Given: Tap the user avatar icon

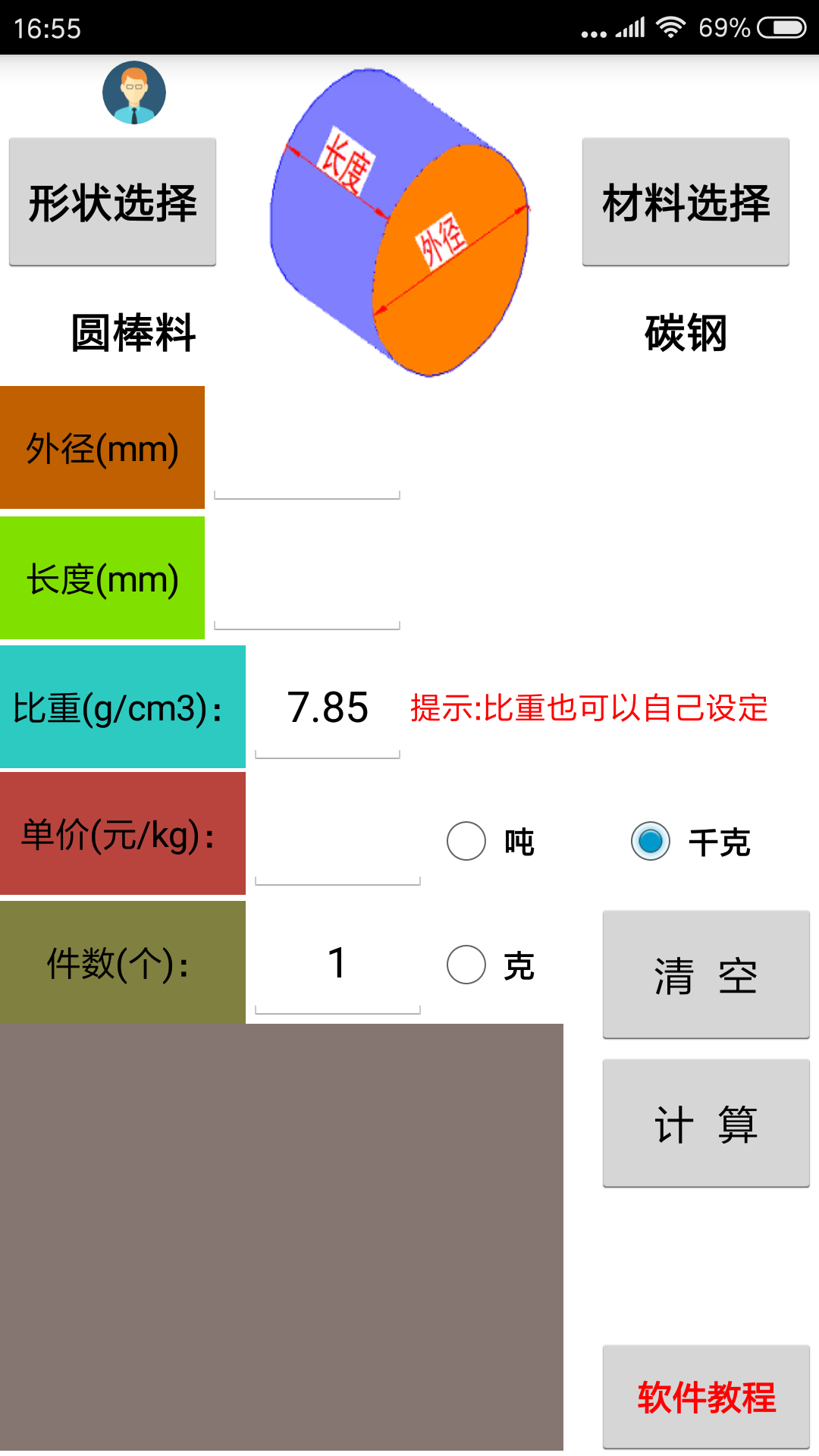Looking at the screenshot, I should 134,93.
